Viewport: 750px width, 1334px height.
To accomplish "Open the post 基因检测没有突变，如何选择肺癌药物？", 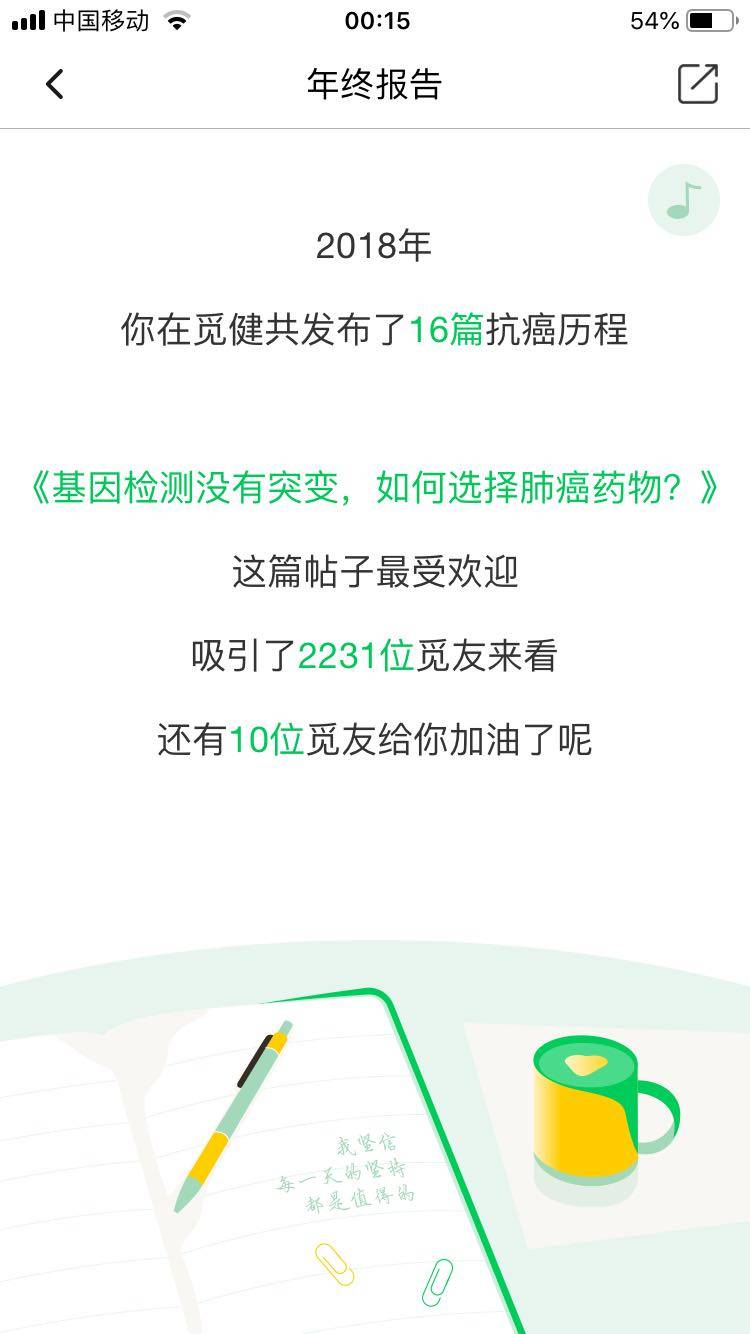I will coord(375,489).
